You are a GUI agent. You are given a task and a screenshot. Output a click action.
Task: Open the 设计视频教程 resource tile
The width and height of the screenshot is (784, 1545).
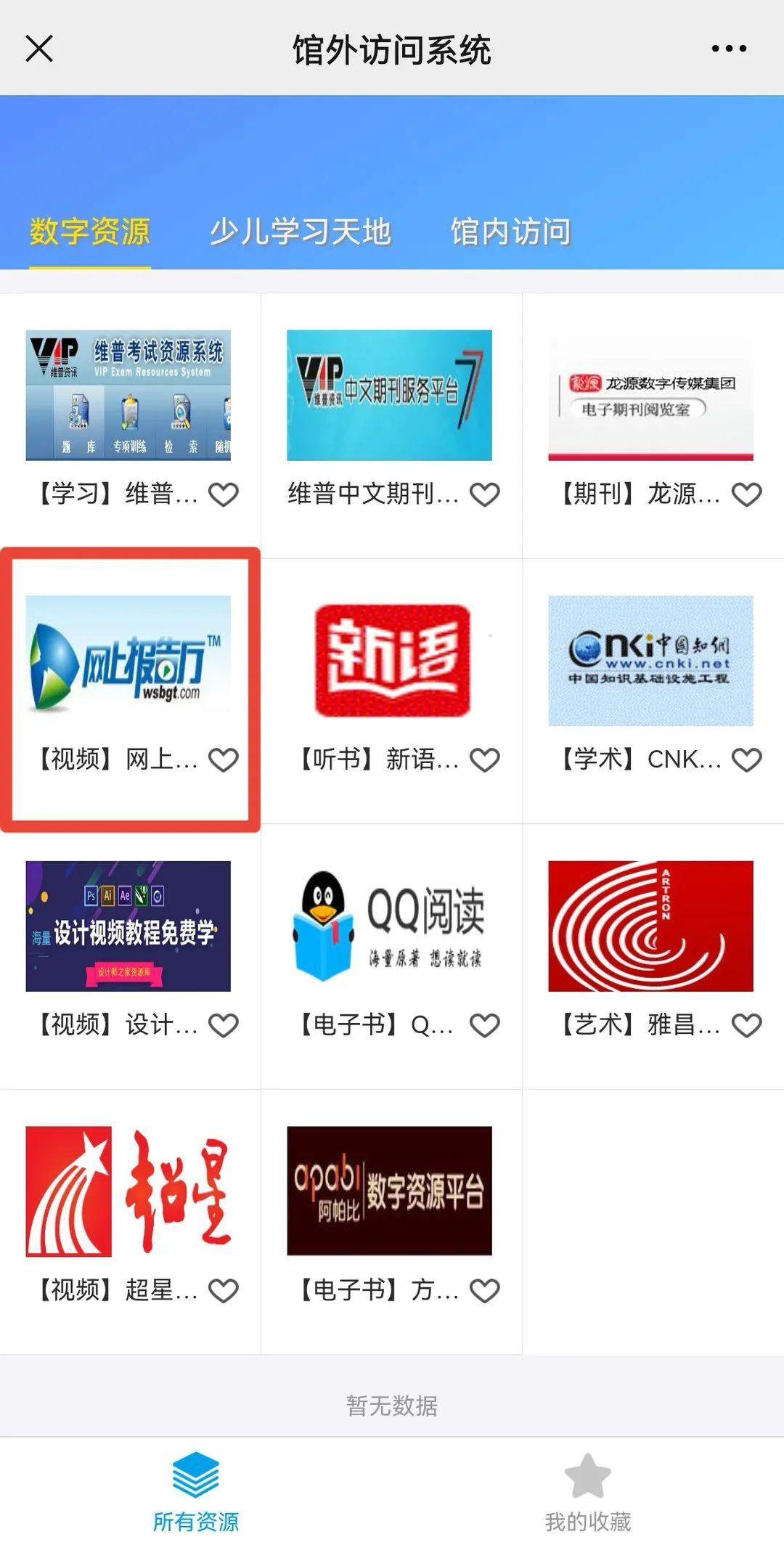tap(128, 926)
